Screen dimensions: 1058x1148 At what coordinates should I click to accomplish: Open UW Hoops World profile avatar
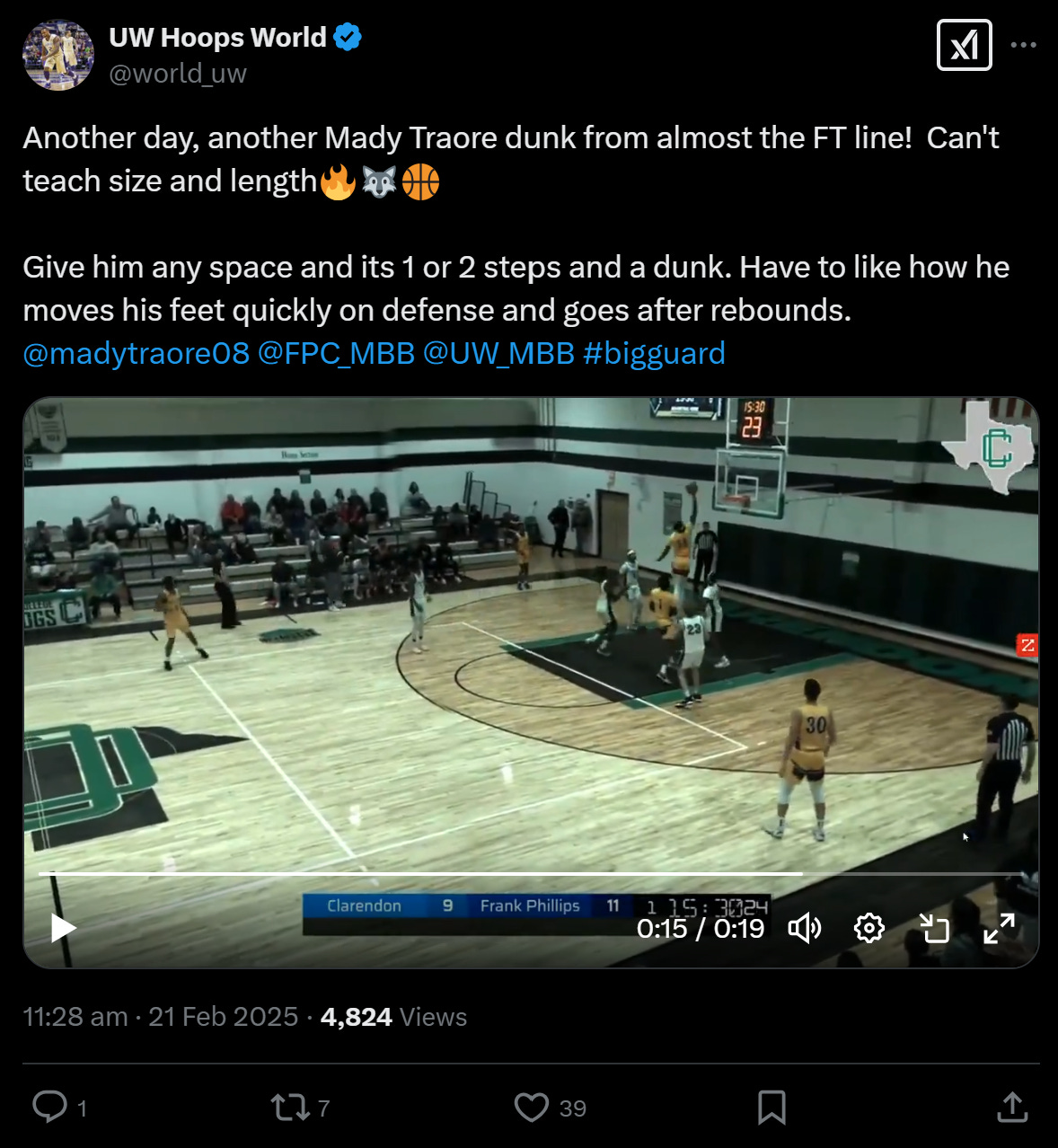point(57,56)
